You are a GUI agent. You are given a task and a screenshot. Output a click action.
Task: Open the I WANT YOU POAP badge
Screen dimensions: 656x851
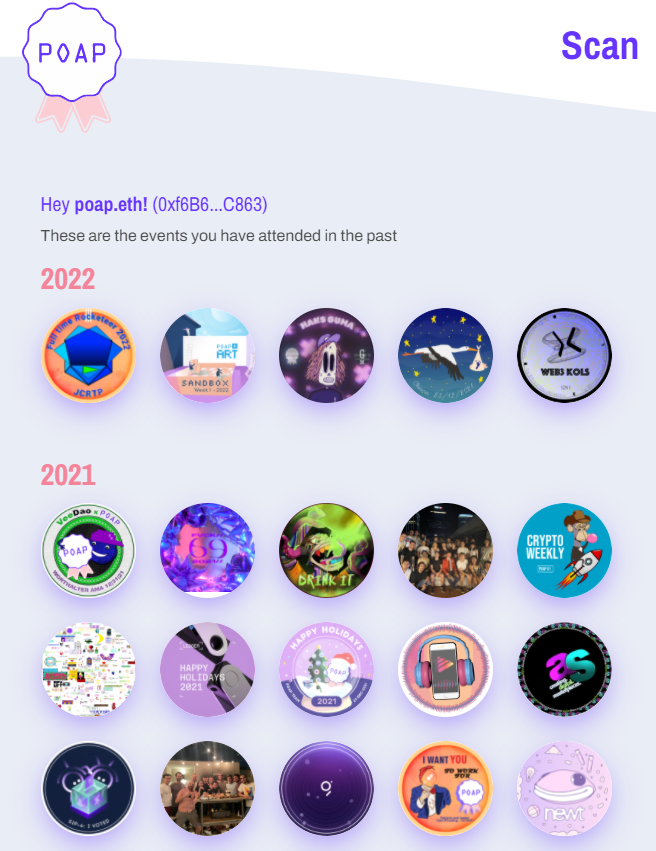[x=446, y=788]
